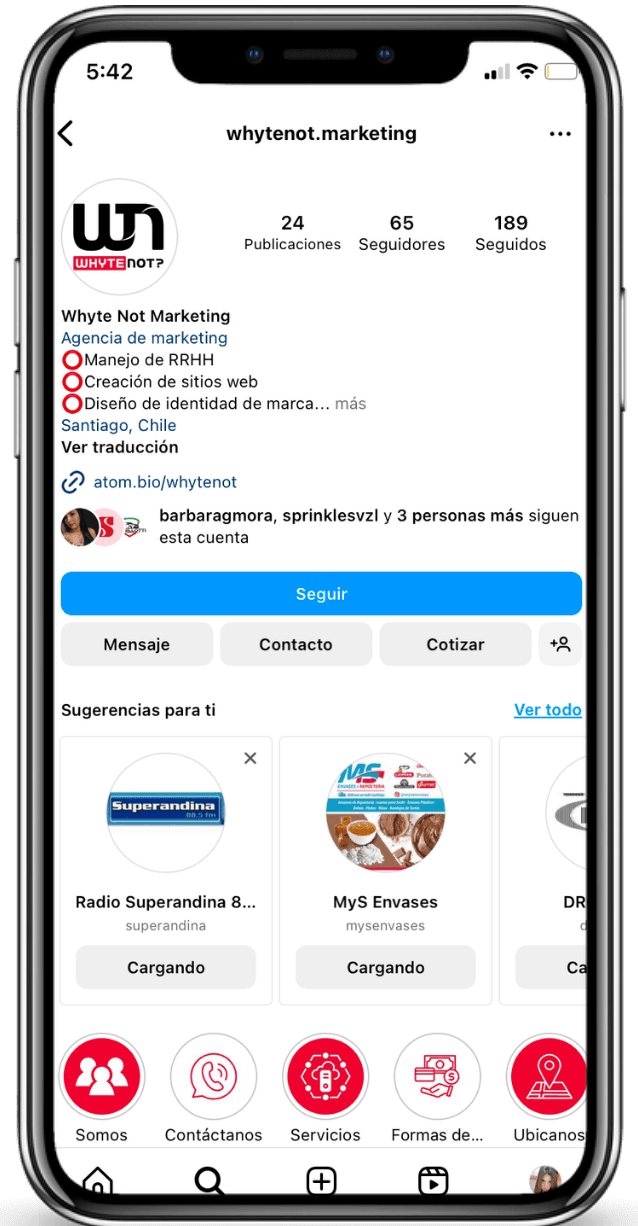
Task: Go back using the top-left arrow
Action: pos(66,134)
